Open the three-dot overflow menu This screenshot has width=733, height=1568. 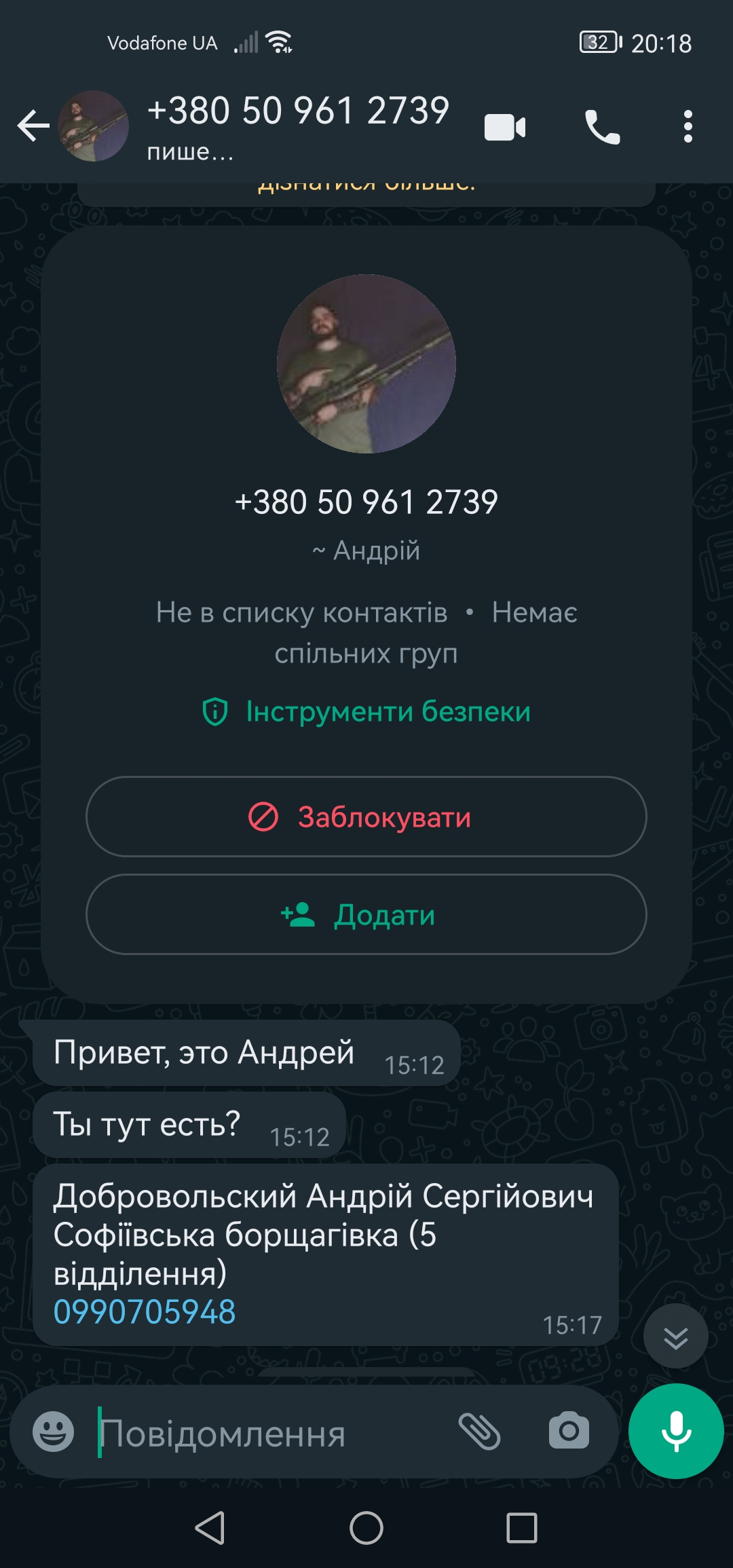point(688,127)
